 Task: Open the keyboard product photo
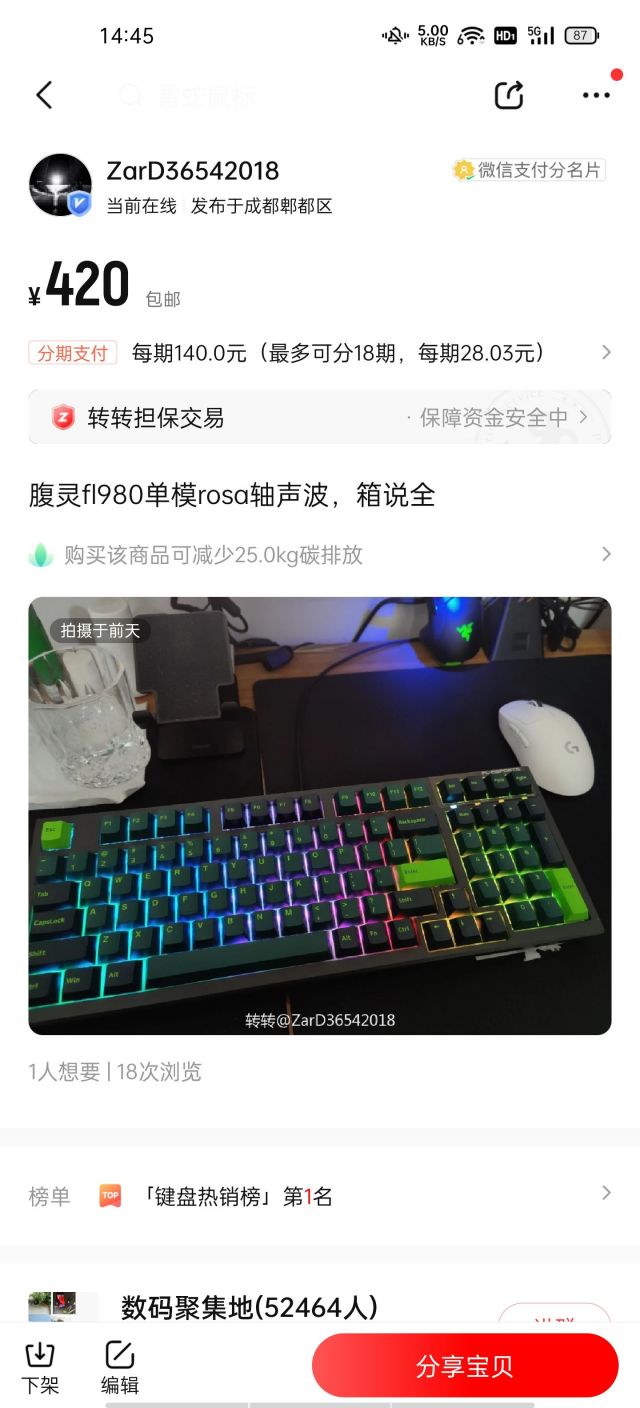tap(320, 815)
